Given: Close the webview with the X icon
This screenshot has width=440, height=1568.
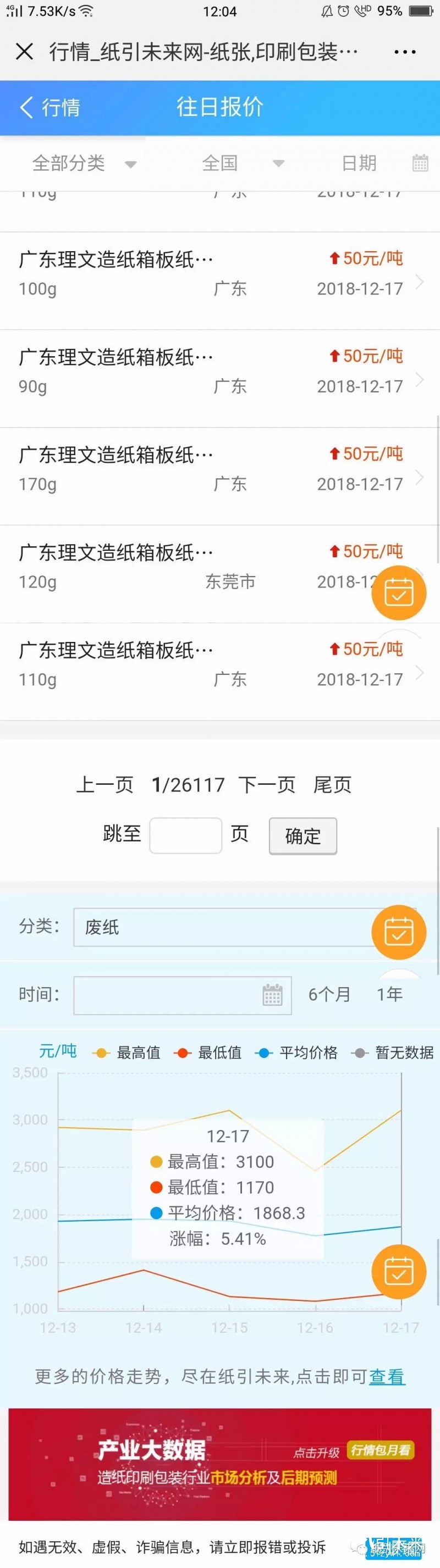Looking at the screenshot, I should 24,52.
